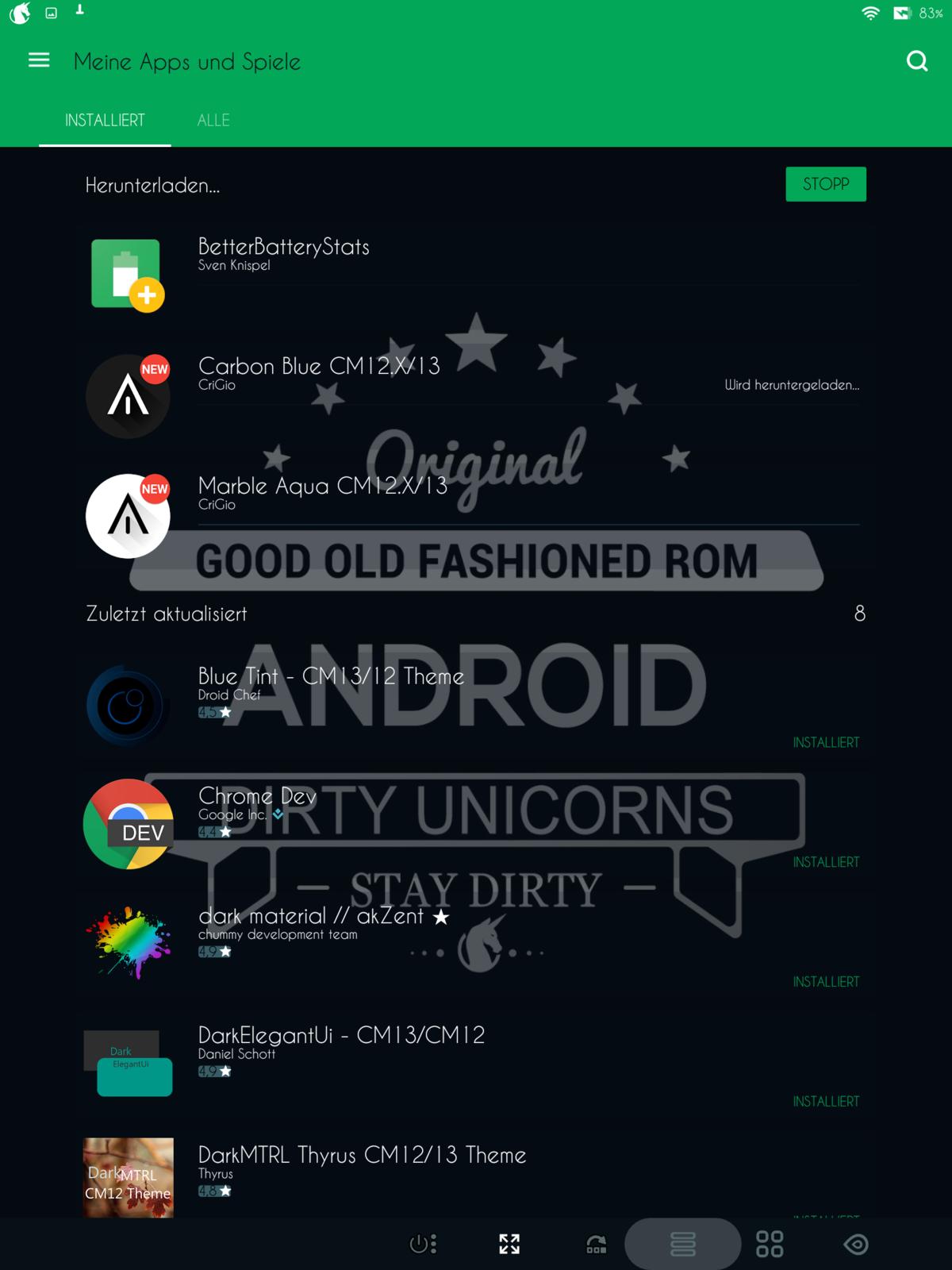This screenshot has height=1270, width=952.
Task: Select the INSTALLIERT tab
Action: (x=105, y=120)
